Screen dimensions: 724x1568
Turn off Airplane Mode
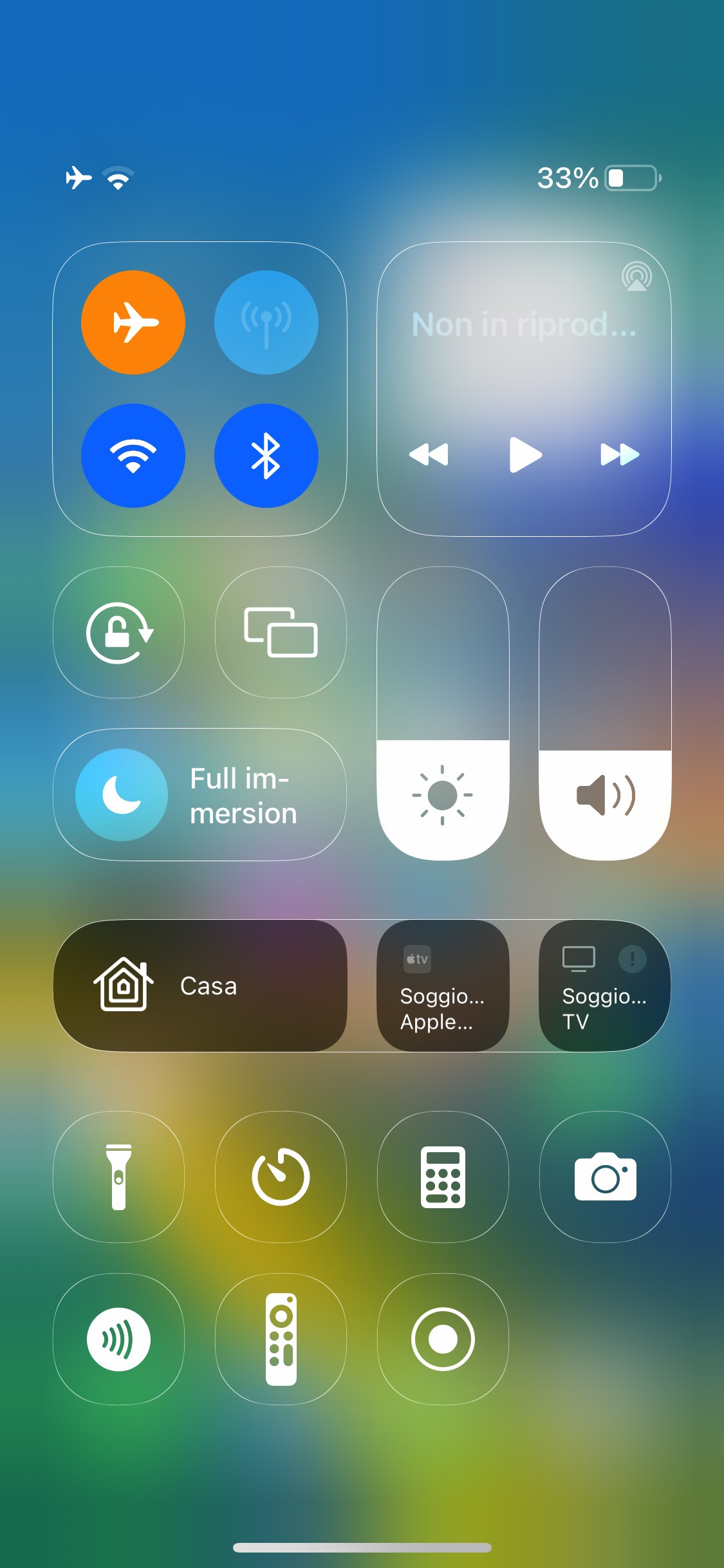133,322
